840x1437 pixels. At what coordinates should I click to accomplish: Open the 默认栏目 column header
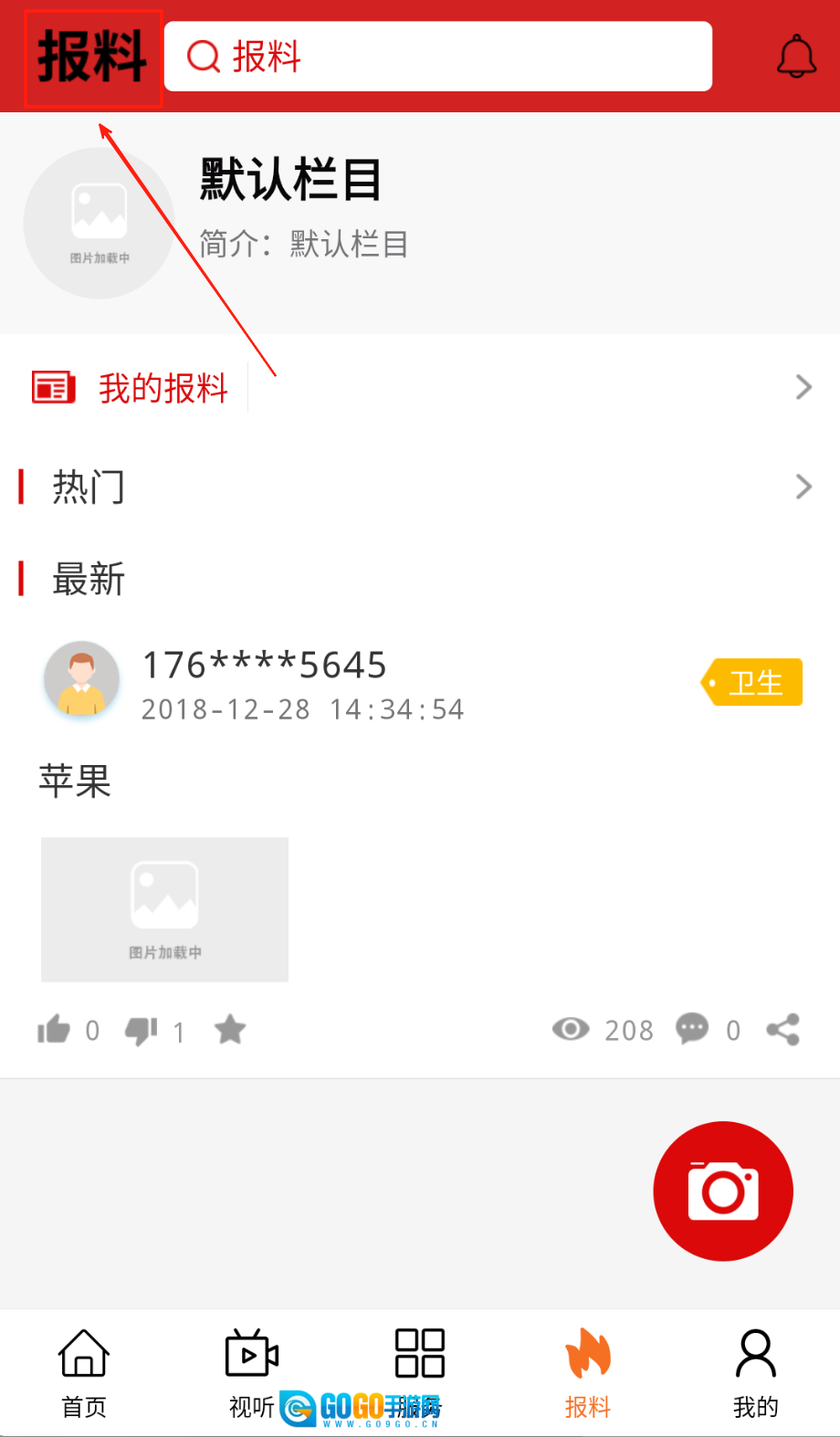point(290,180)
